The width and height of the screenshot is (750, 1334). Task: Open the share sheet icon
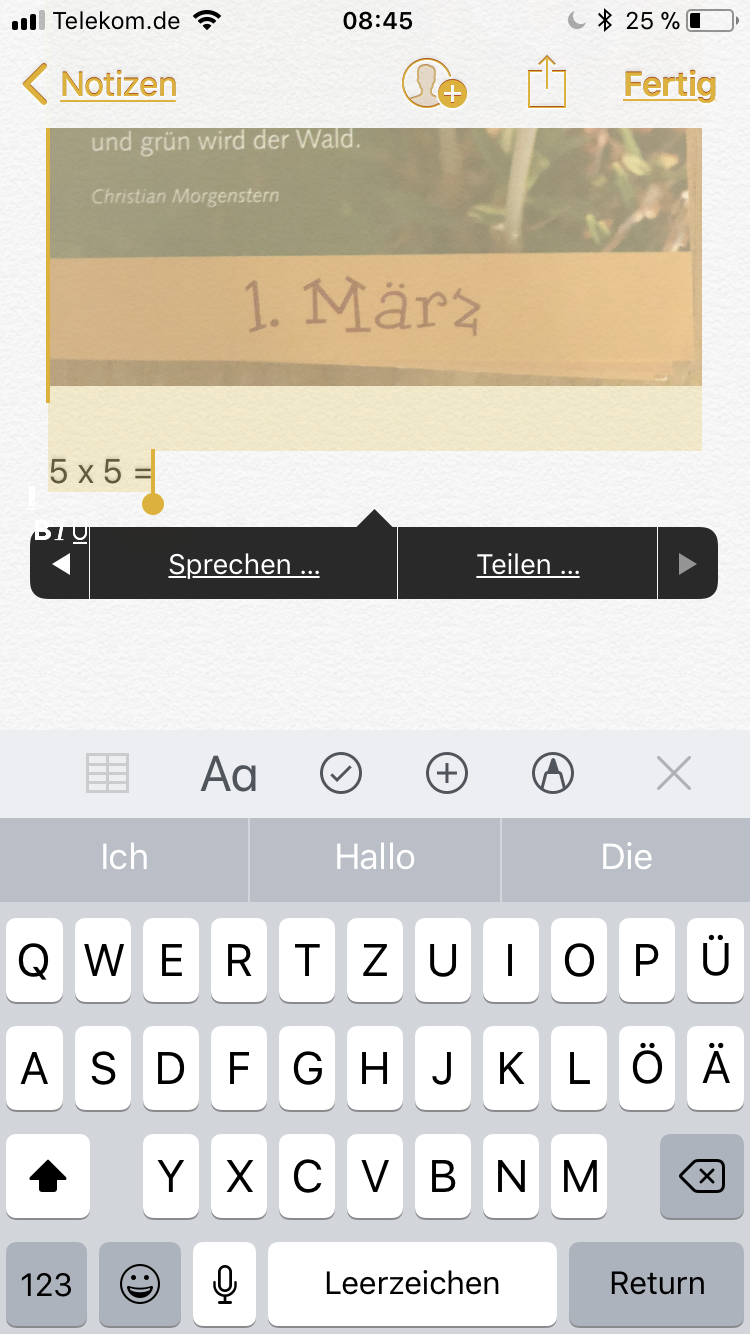pyautogui.click(x=547, y=82)
